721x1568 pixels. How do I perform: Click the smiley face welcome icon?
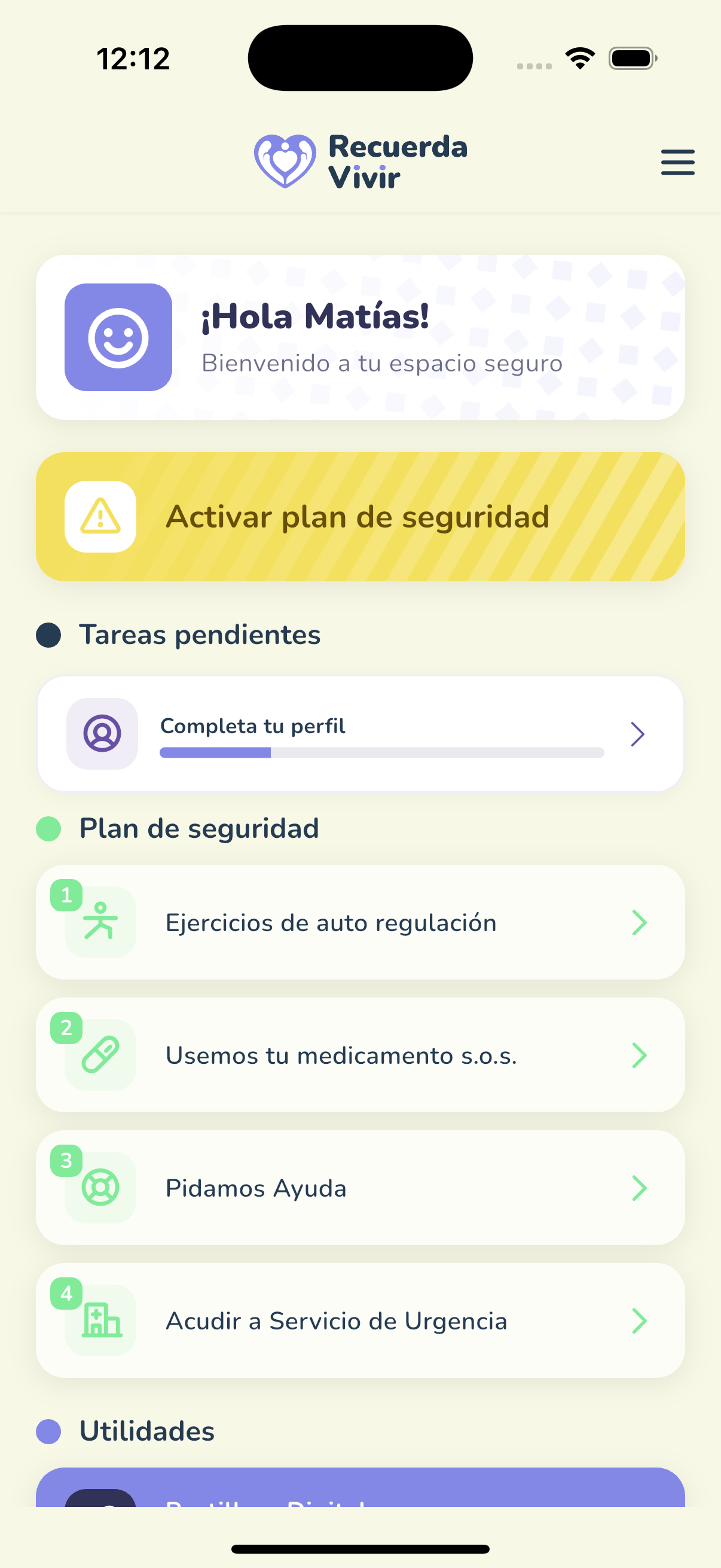coord(118,338)
